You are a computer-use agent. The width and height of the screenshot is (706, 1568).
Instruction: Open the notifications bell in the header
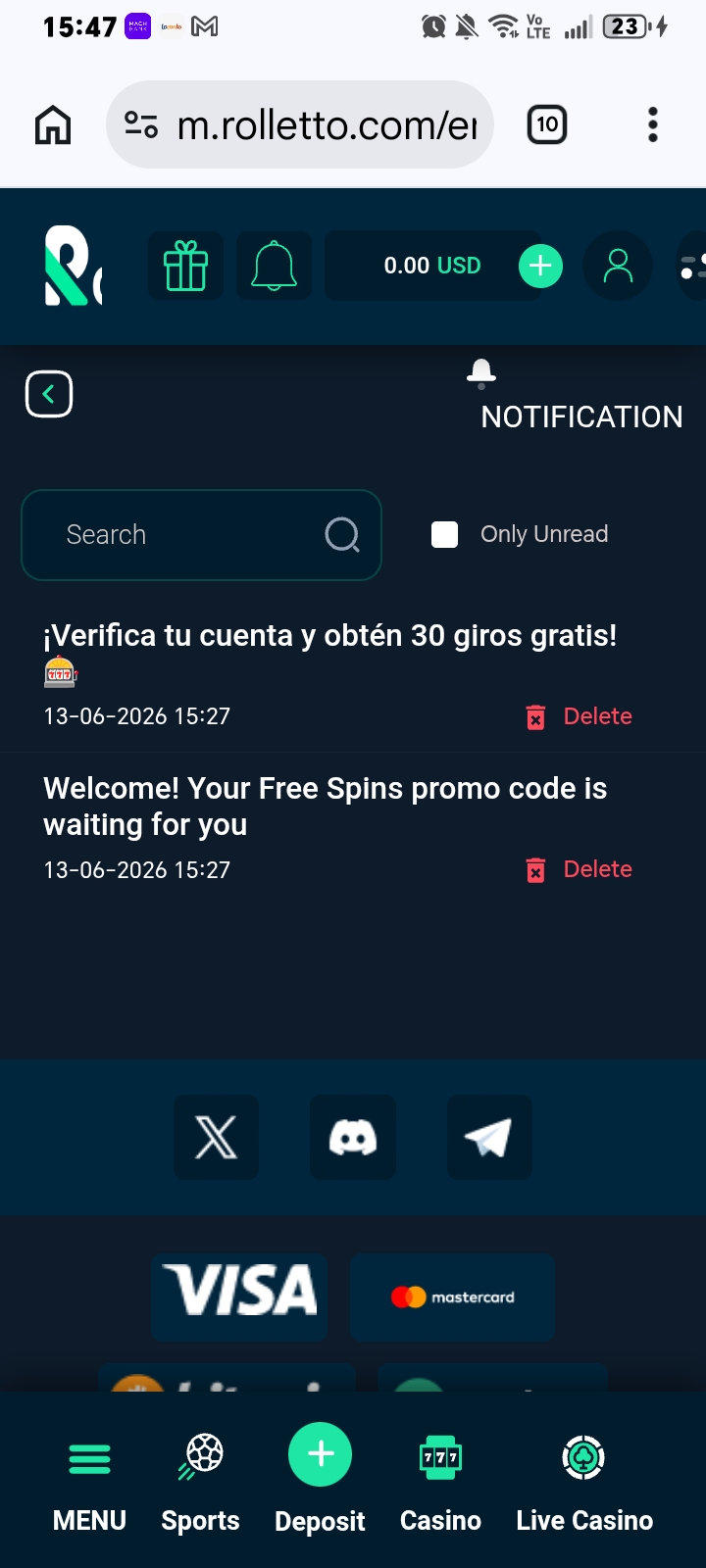click(274, 266)
